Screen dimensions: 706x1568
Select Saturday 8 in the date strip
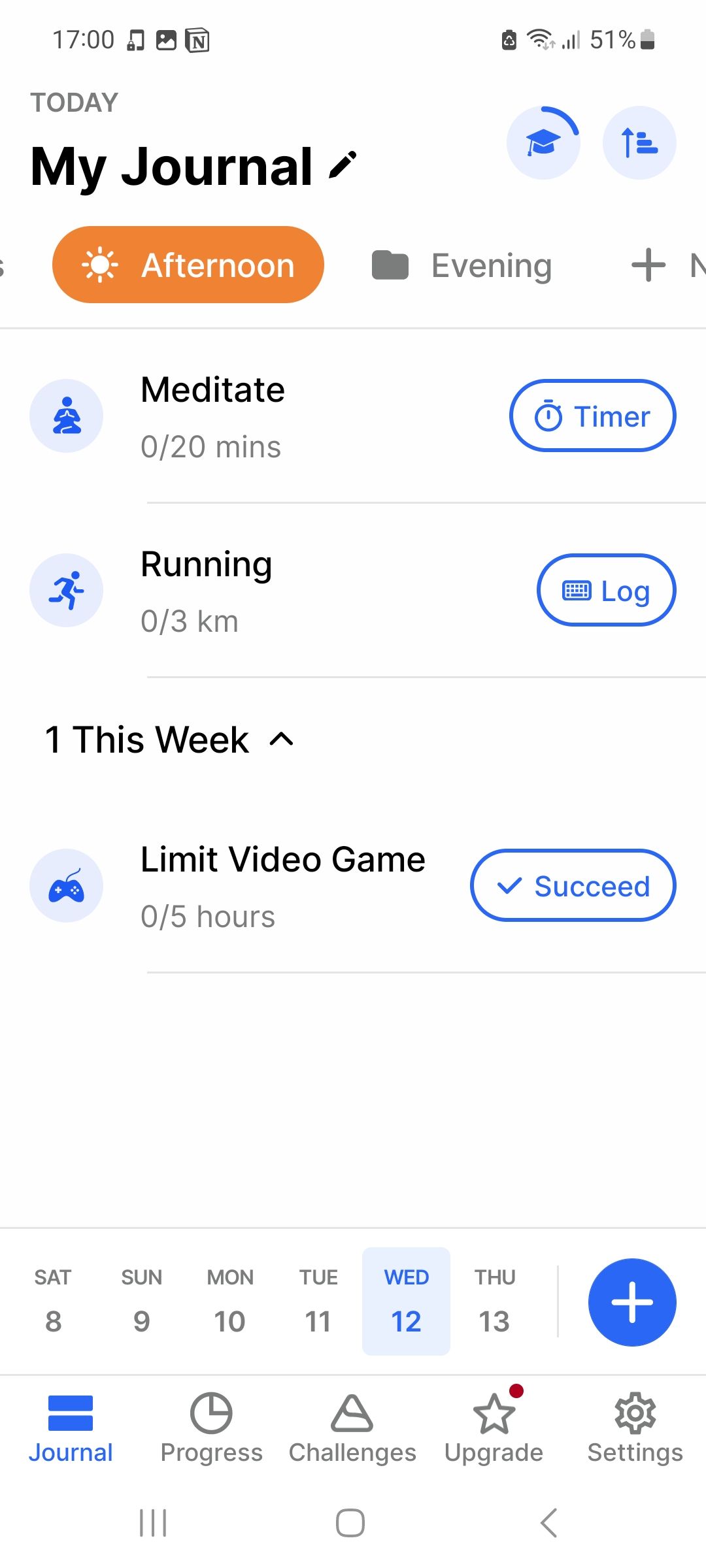point(53,1301)
